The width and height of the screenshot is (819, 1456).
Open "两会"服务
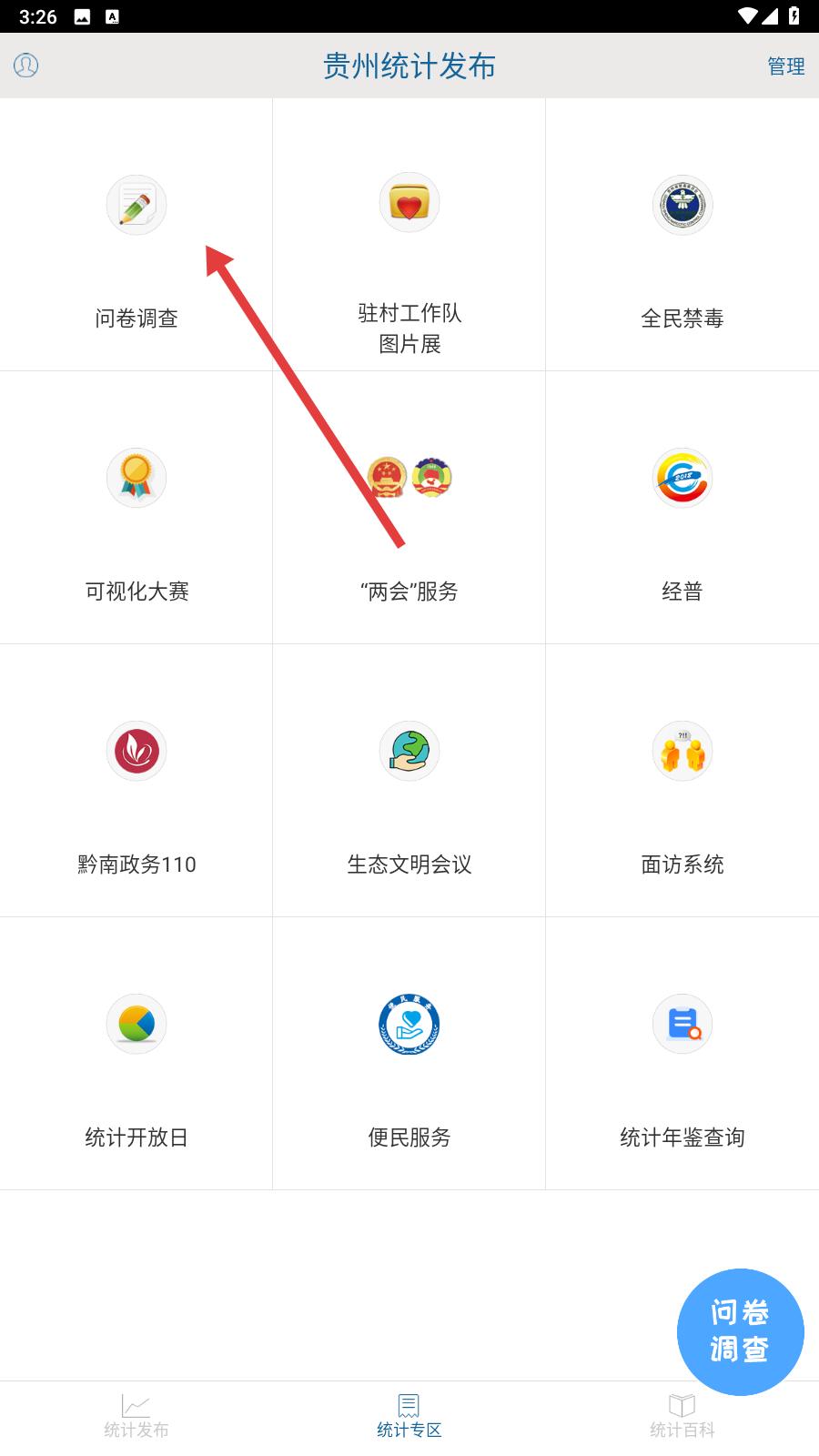pos(409,508)
